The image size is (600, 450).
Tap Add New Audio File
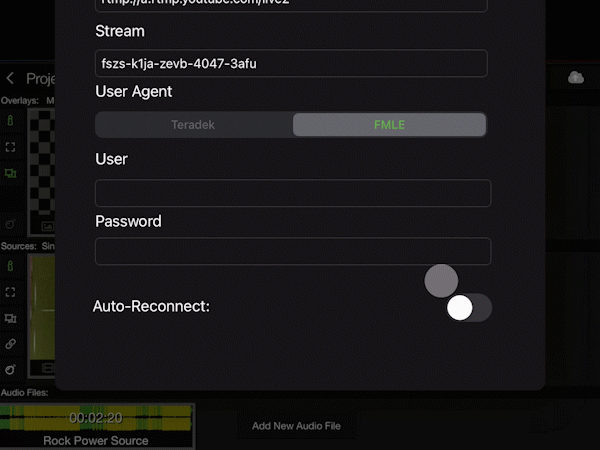pos(296,426)
